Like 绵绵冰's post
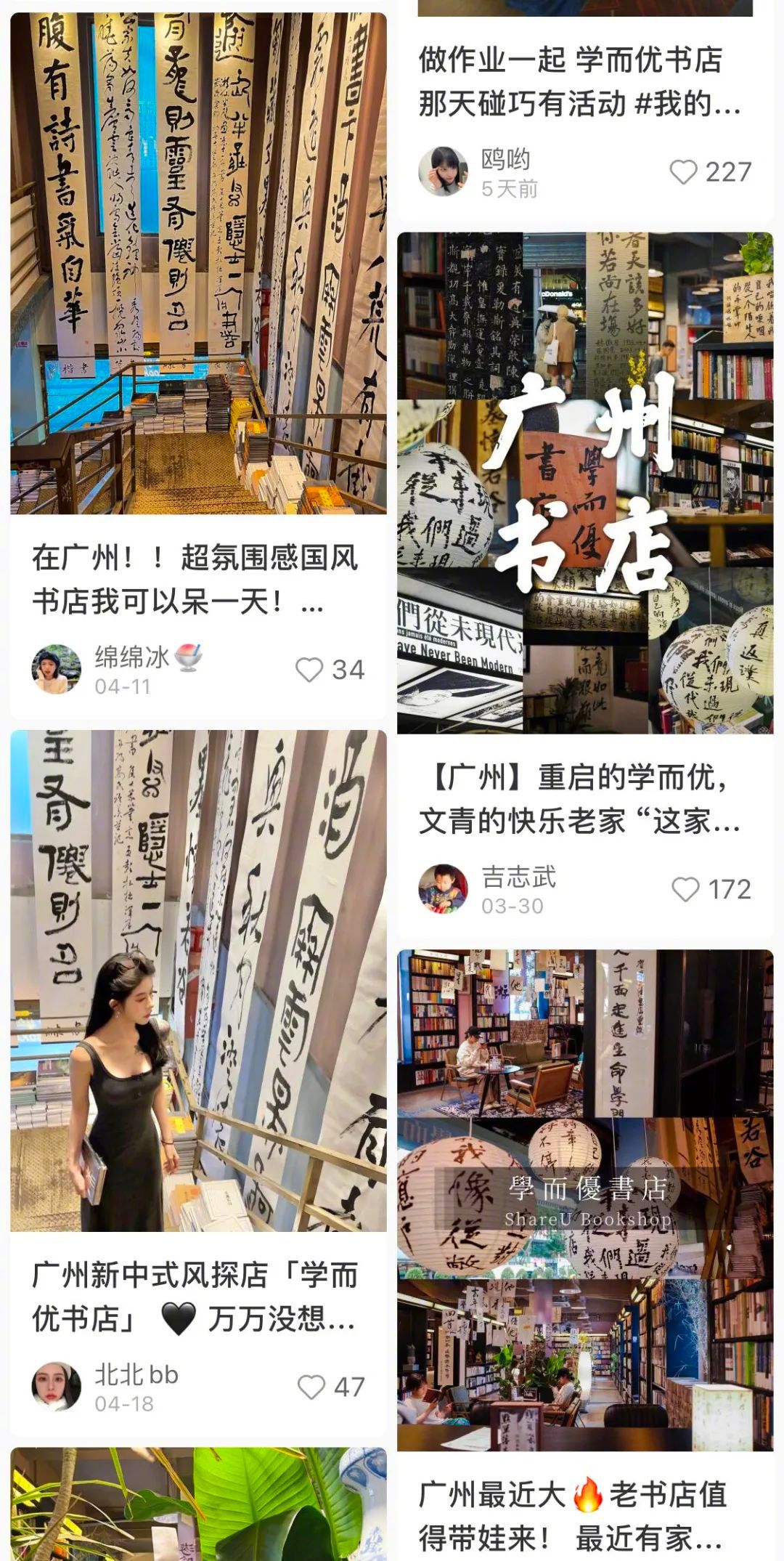The image size is (784, 1561). [x=309, y=670]
